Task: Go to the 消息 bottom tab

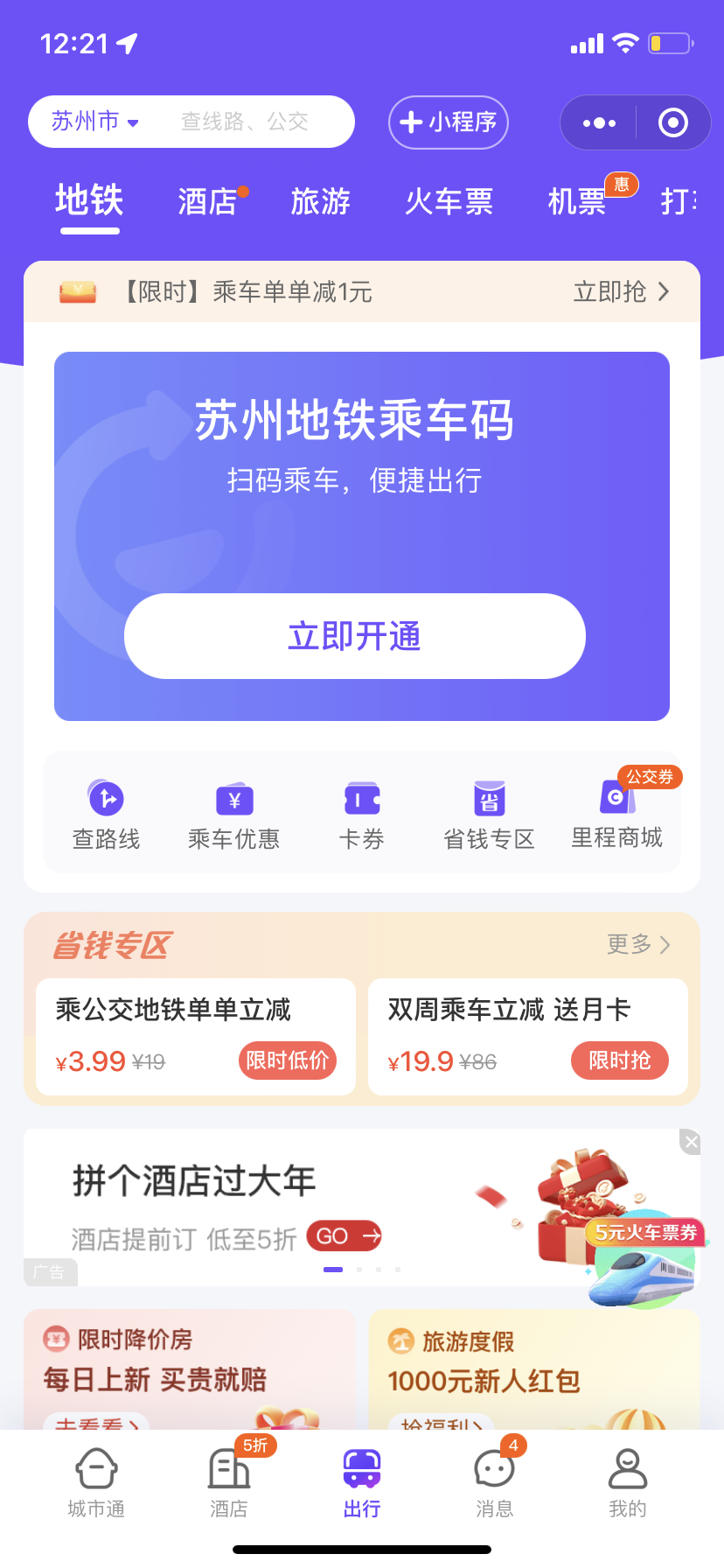Action: (494, 1480)
